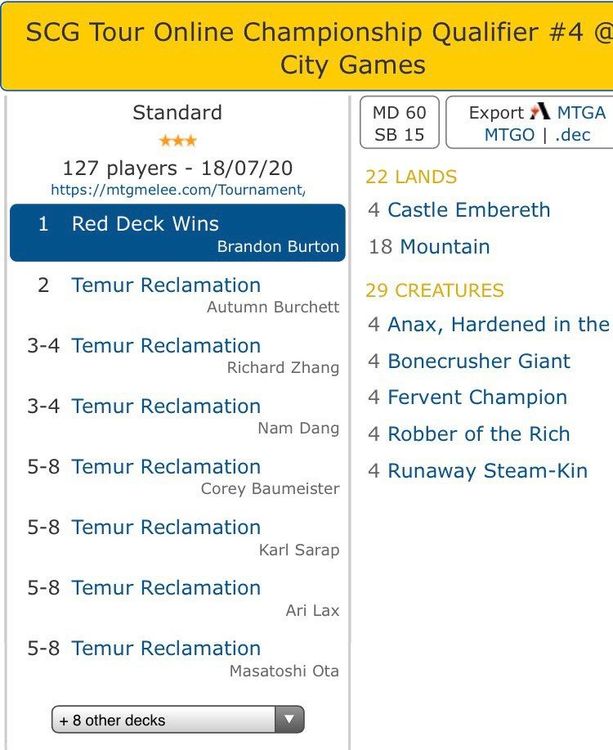Open Nam Dang's Temur Reclamation deck

pyautogui.click(x=166, y=406)
